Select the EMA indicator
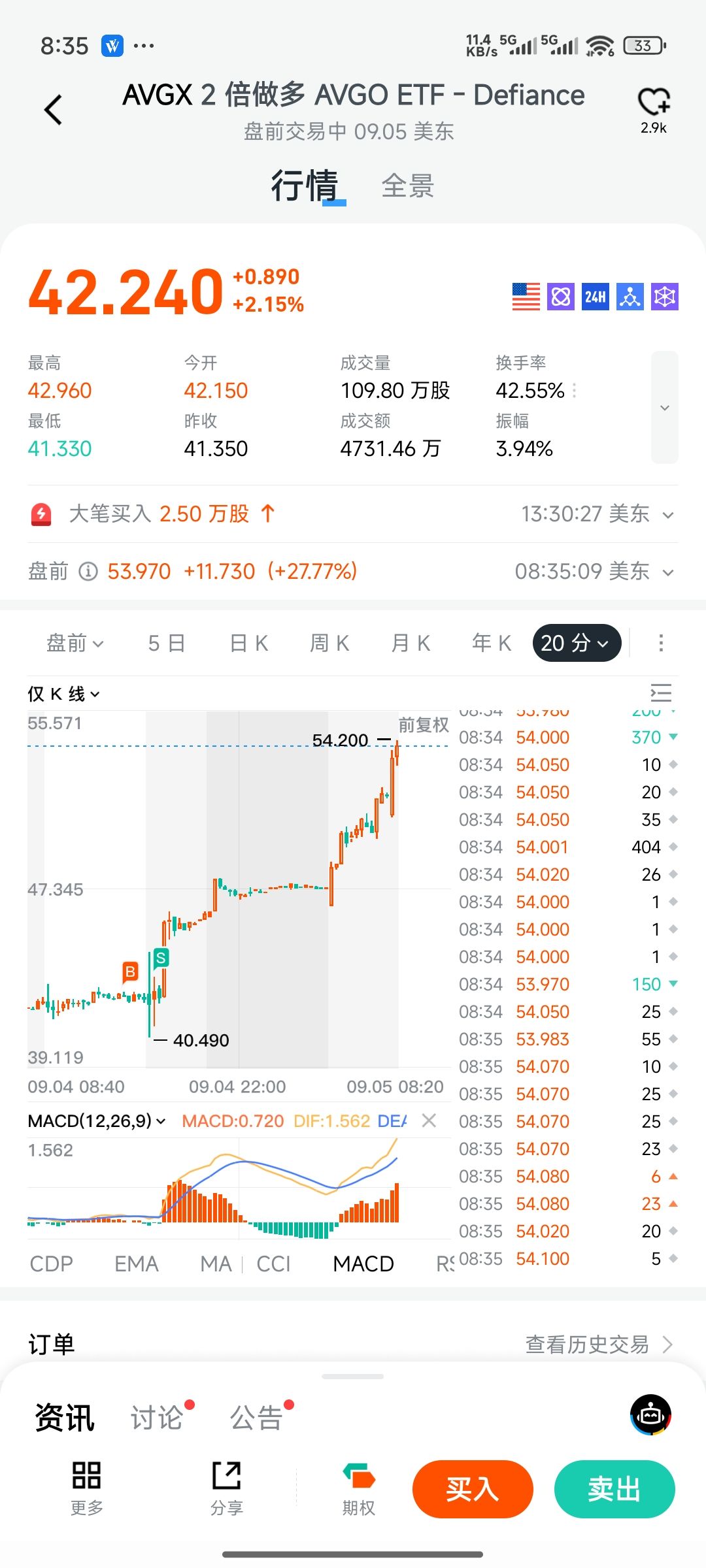 coord(137,1264)
